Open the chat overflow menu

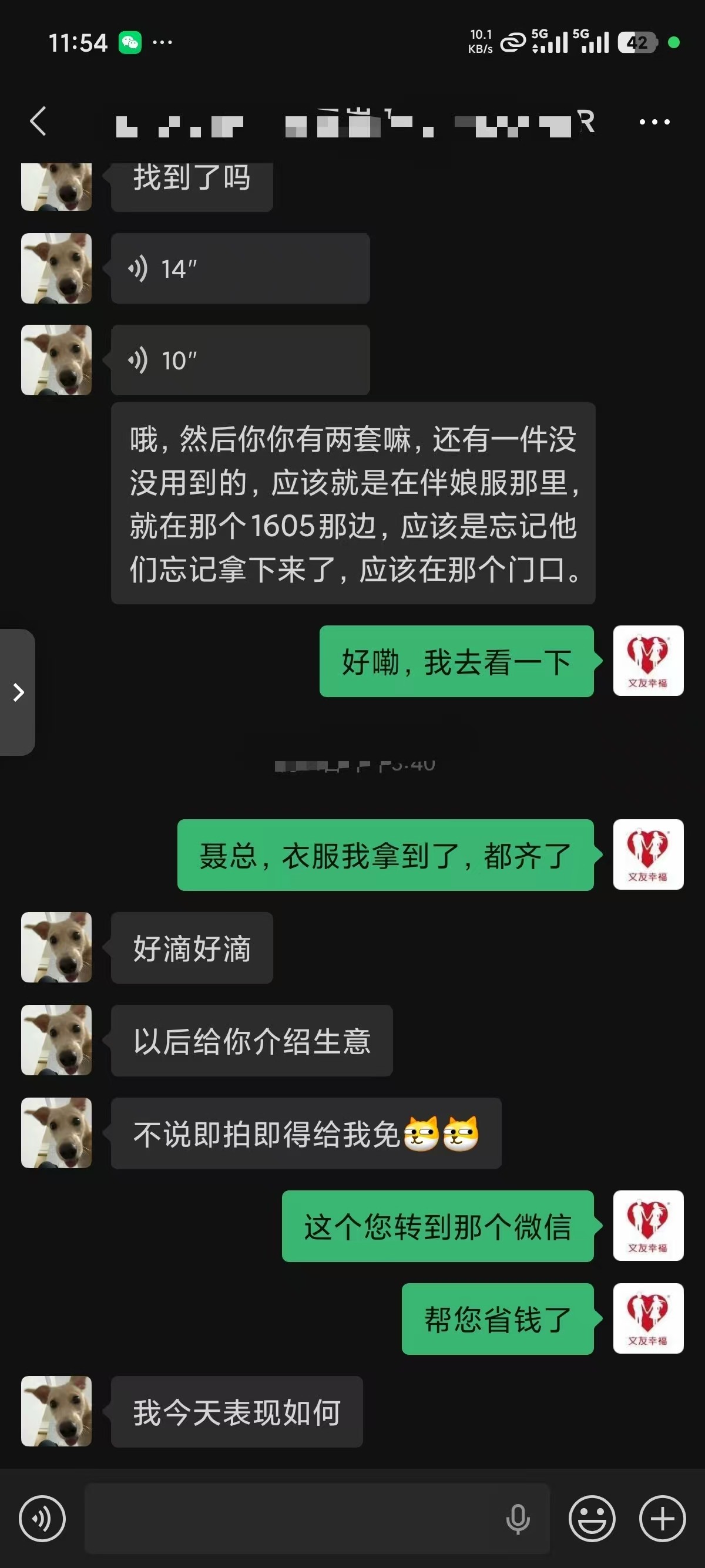point(654,122)
